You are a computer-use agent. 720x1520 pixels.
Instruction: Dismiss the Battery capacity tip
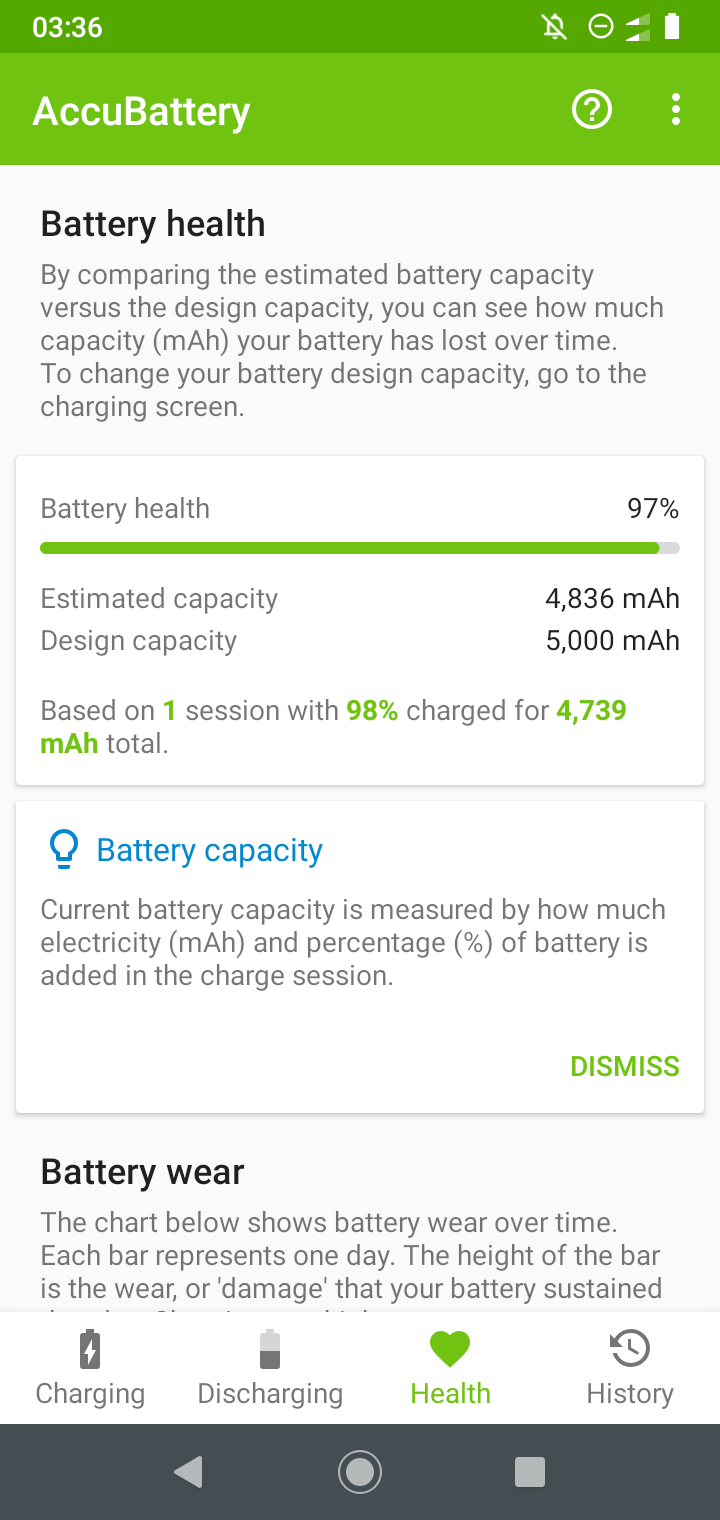coord(624,1066)
